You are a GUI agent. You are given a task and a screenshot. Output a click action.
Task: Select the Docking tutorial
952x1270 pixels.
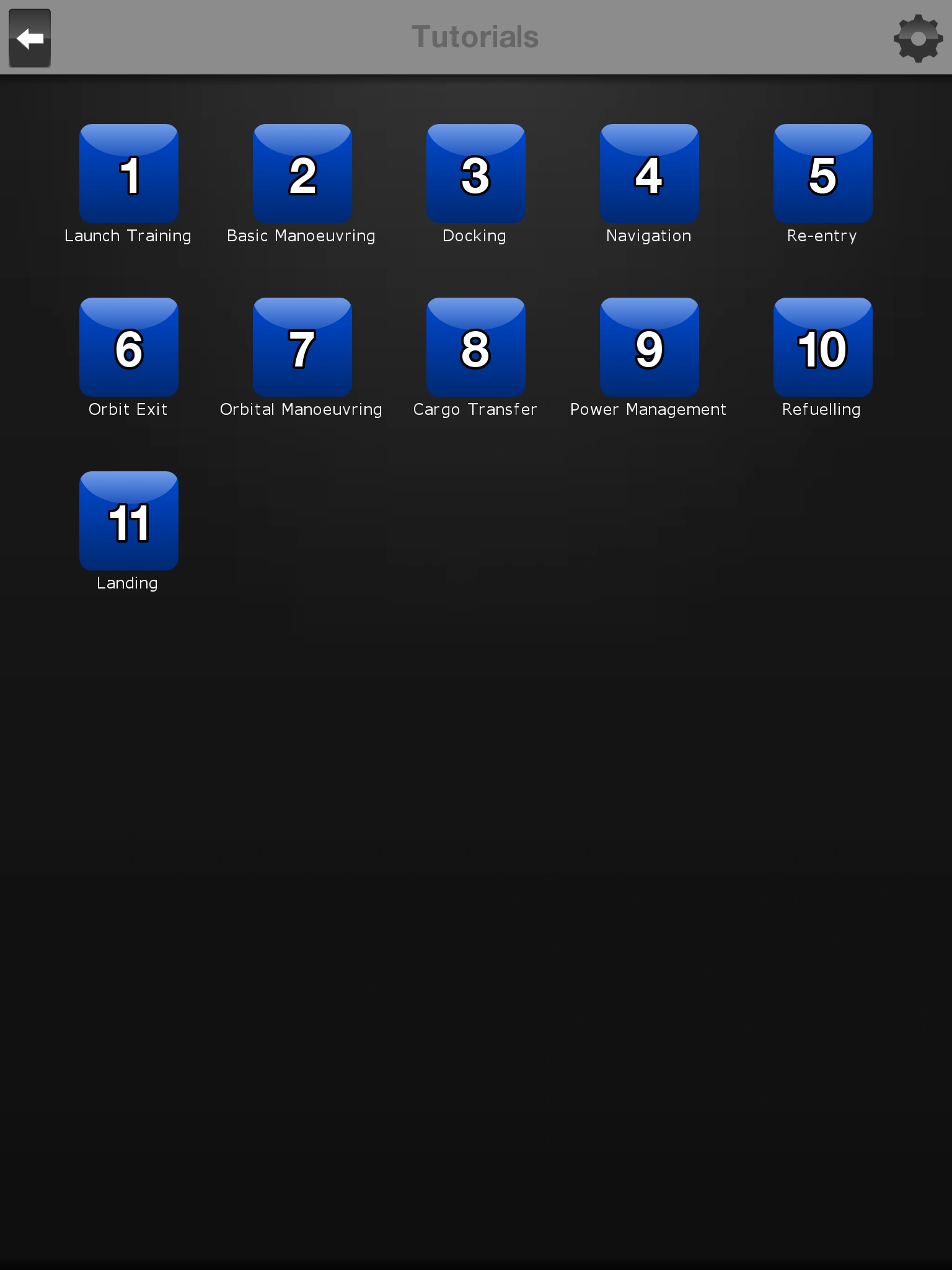[476, 174]
